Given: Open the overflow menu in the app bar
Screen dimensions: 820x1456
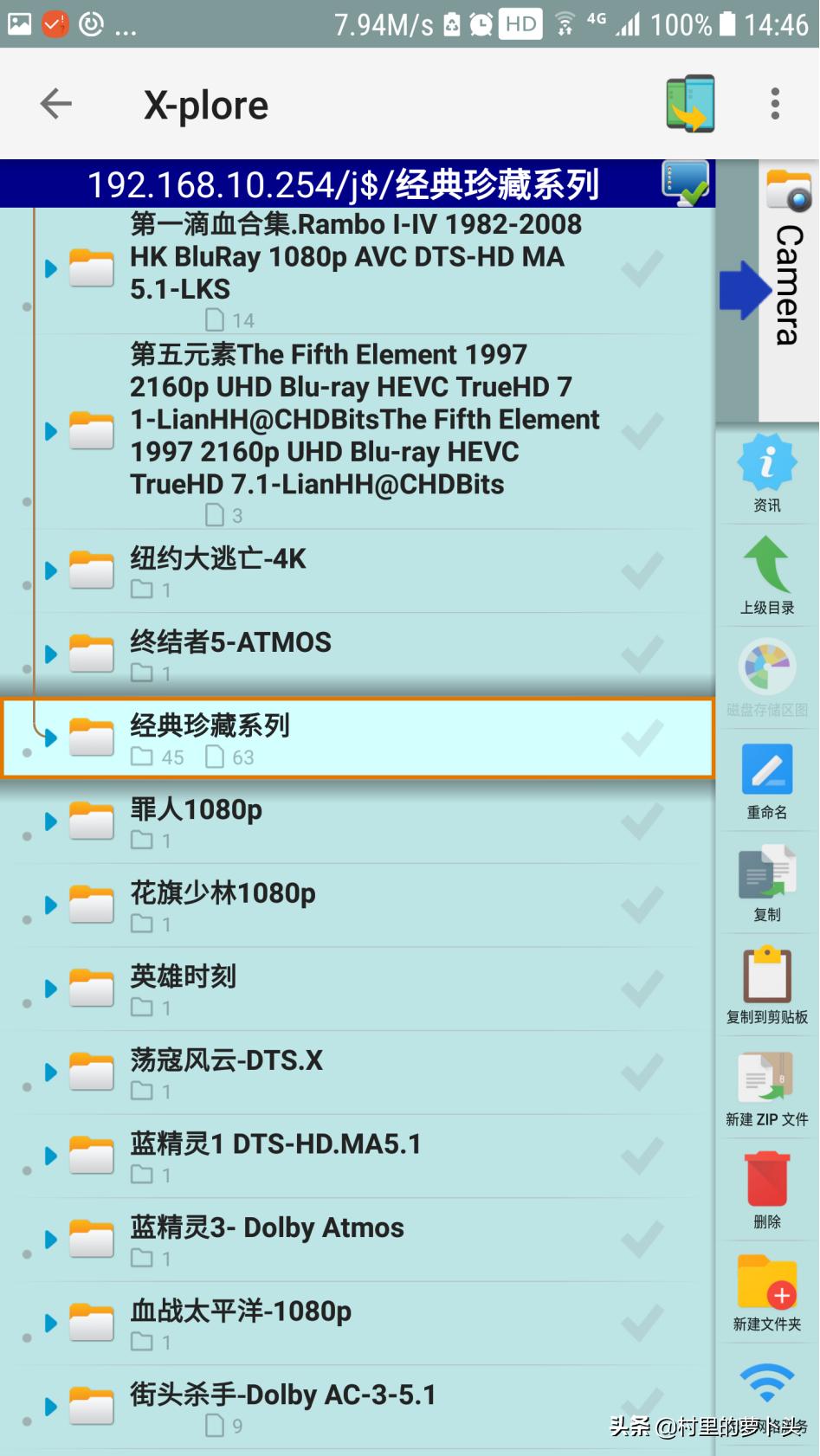Looking at the screenshot, I should click(775, 104).
